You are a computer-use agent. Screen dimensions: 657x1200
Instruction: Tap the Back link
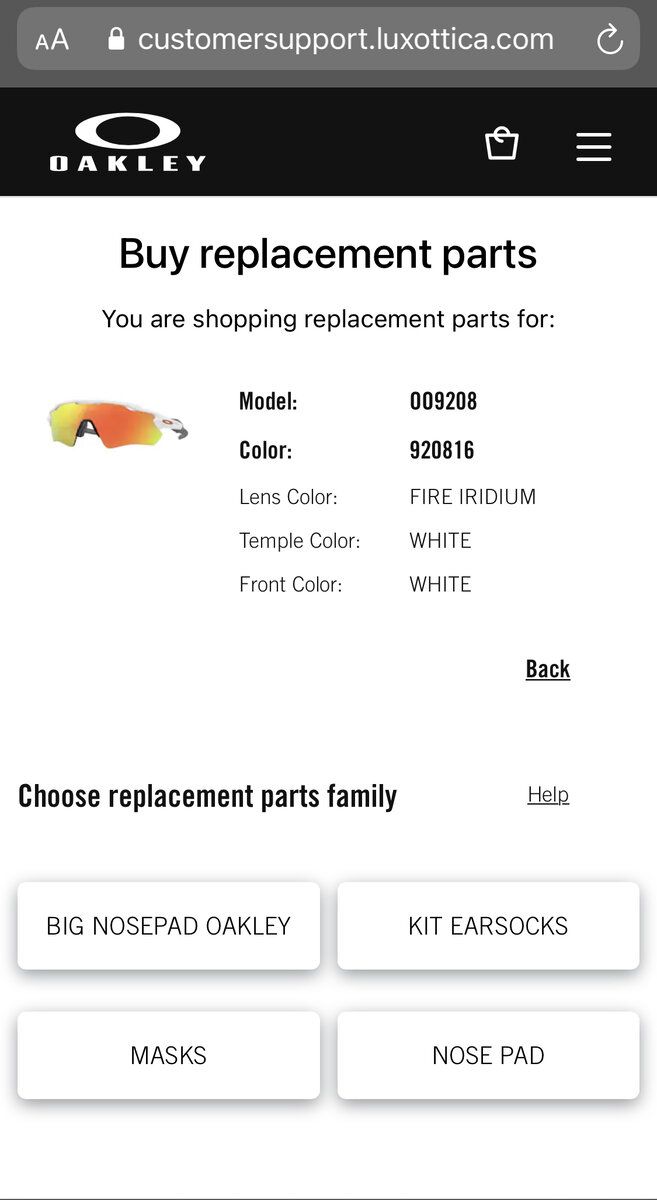pyautogui.click(x=547, y=669)
